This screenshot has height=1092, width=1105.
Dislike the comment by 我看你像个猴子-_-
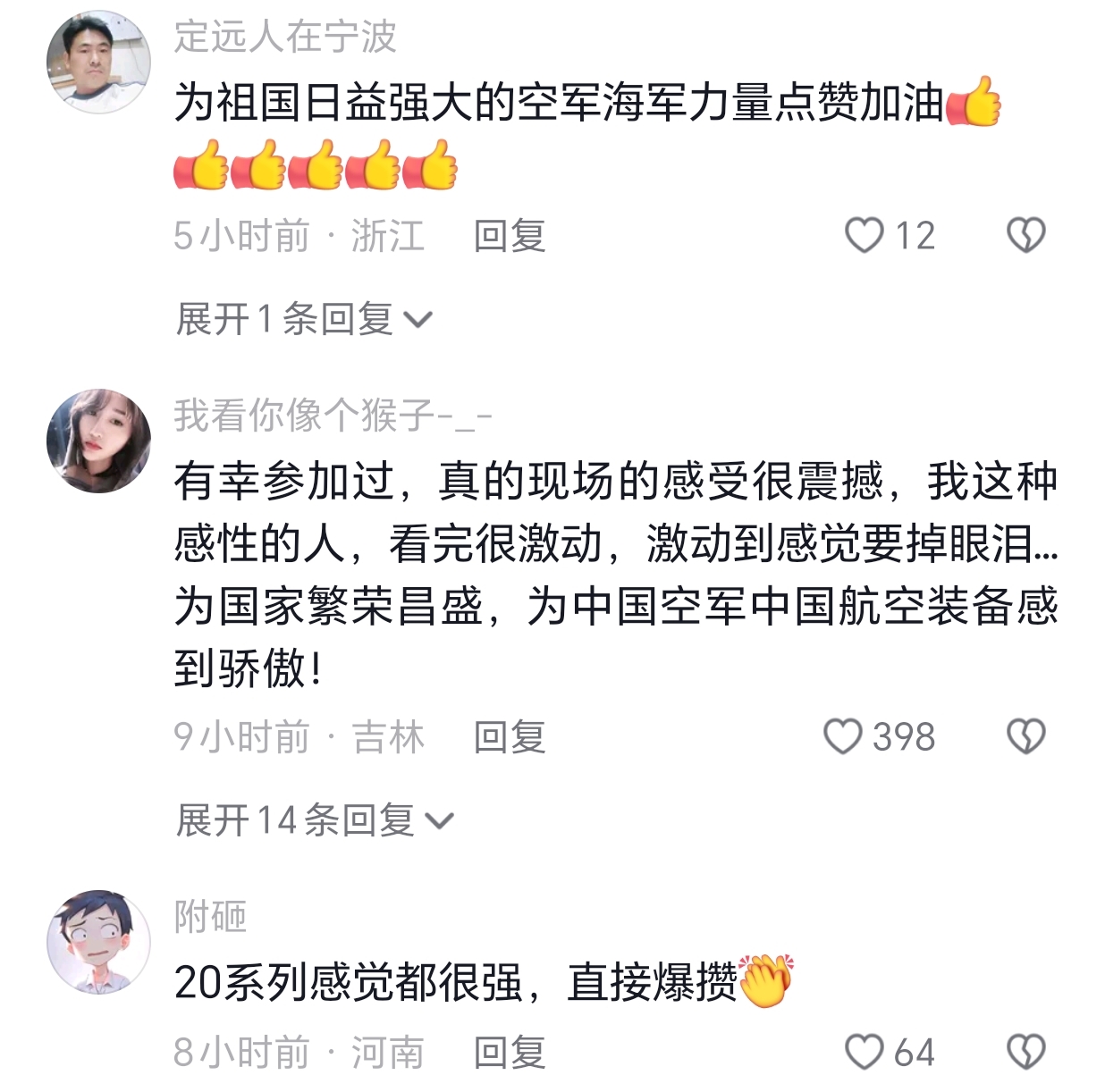(x=1025, y=737)
